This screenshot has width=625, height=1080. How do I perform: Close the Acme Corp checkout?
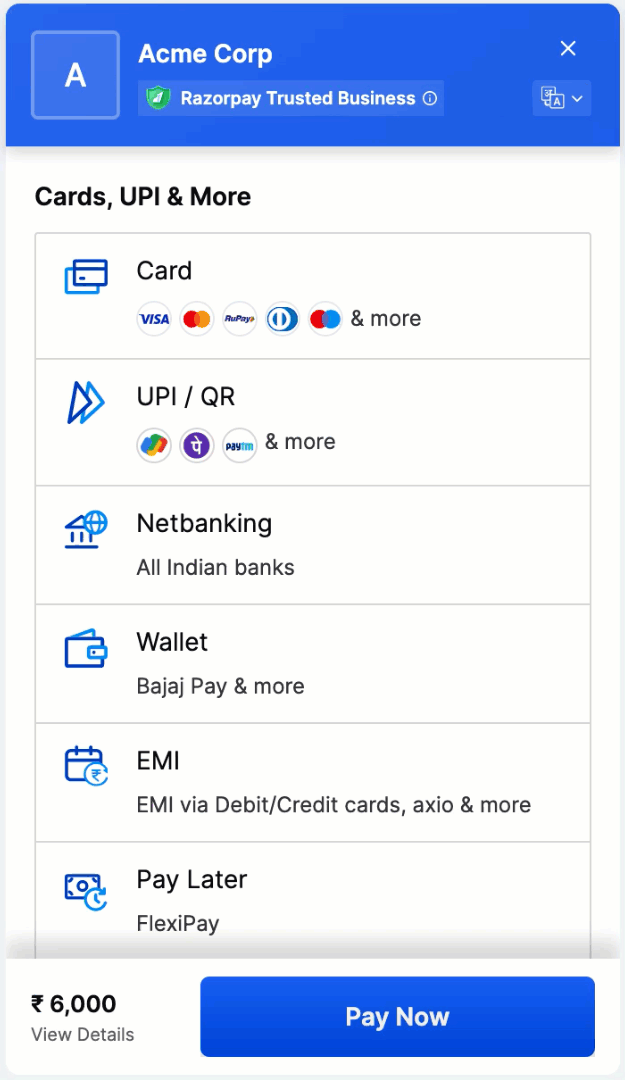click(x=568, y=48)
